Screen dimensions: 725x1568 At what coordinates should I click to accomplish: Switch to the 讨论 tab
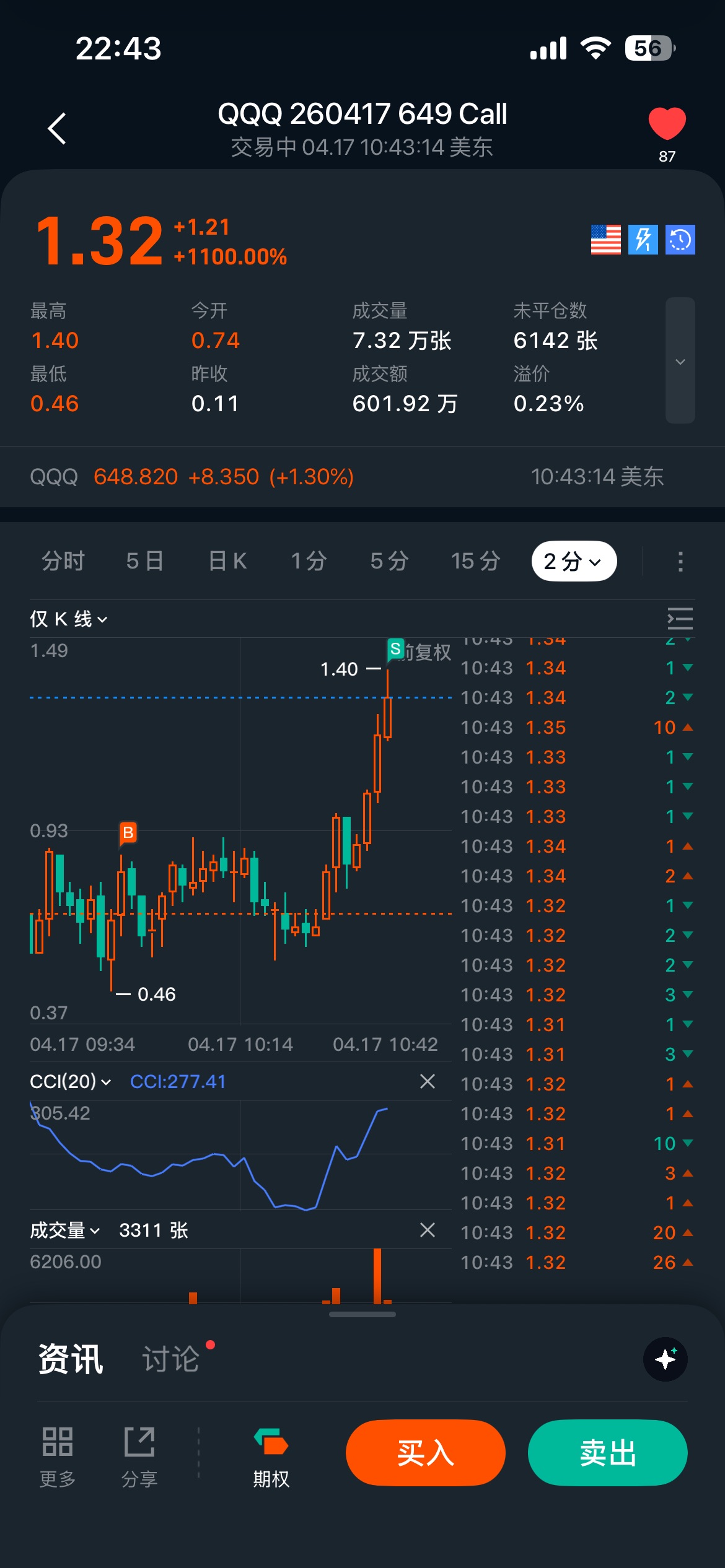170,1359
